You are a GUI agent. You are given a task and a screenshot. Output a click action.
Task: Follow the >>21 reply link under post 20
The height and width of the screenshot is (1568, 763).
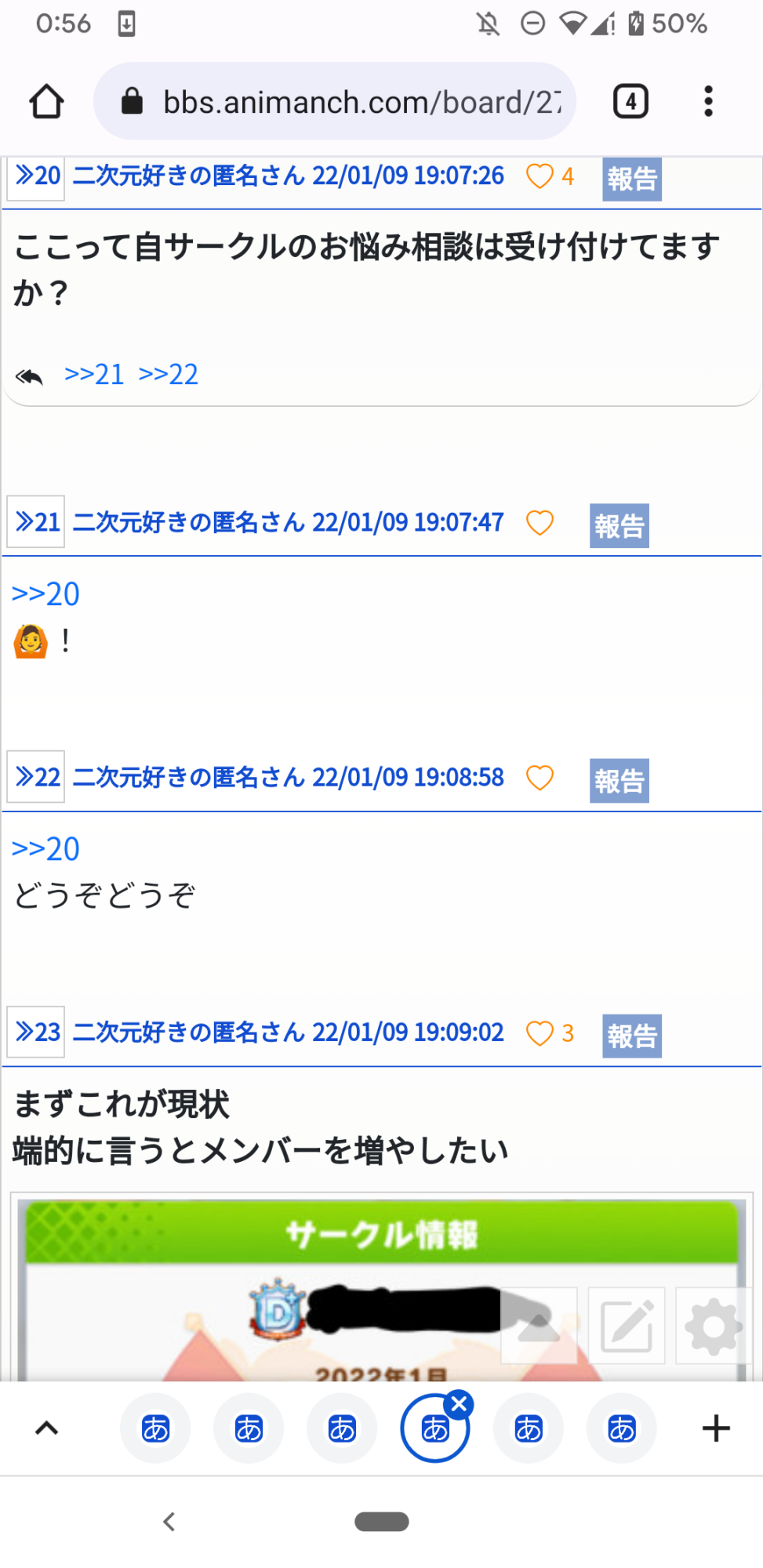(94, 375)
